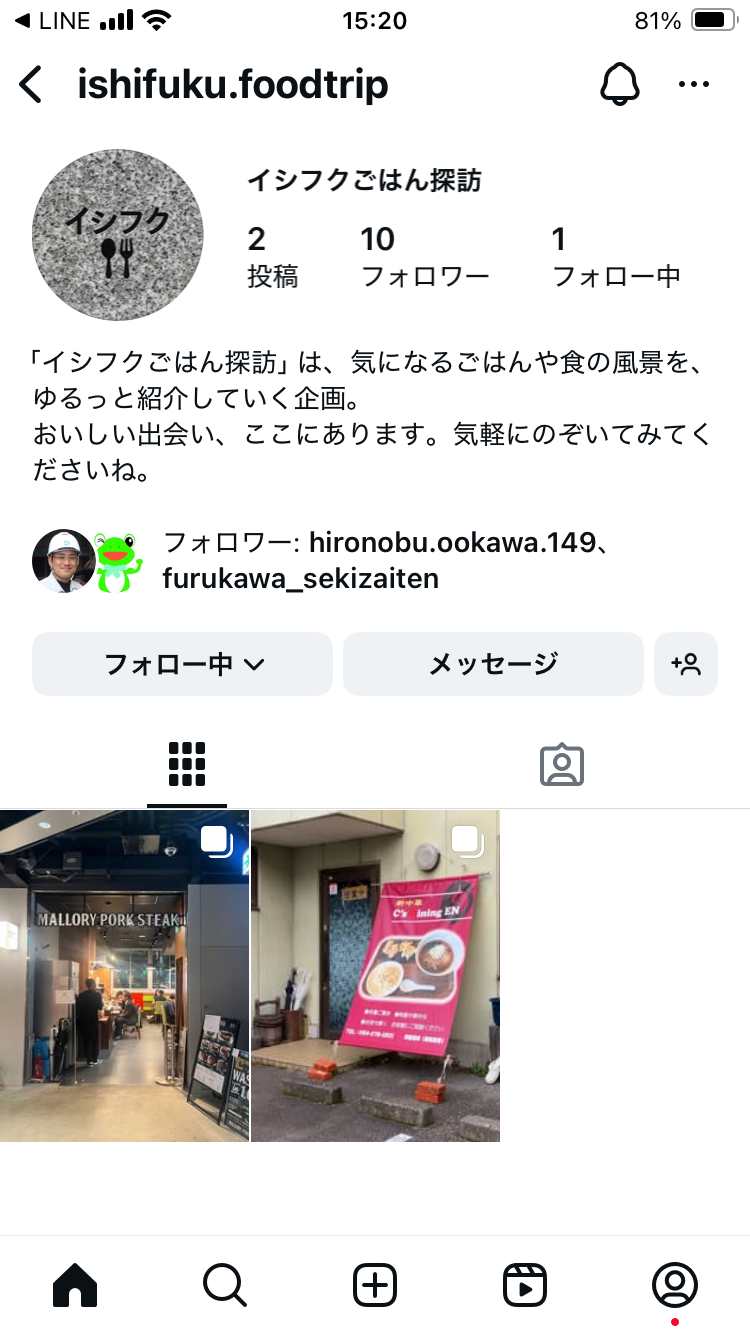Image resolution: width=750 pixels, height=1334 pixels.
Task: Create a new post
Action: click(x=375, y=1284)
